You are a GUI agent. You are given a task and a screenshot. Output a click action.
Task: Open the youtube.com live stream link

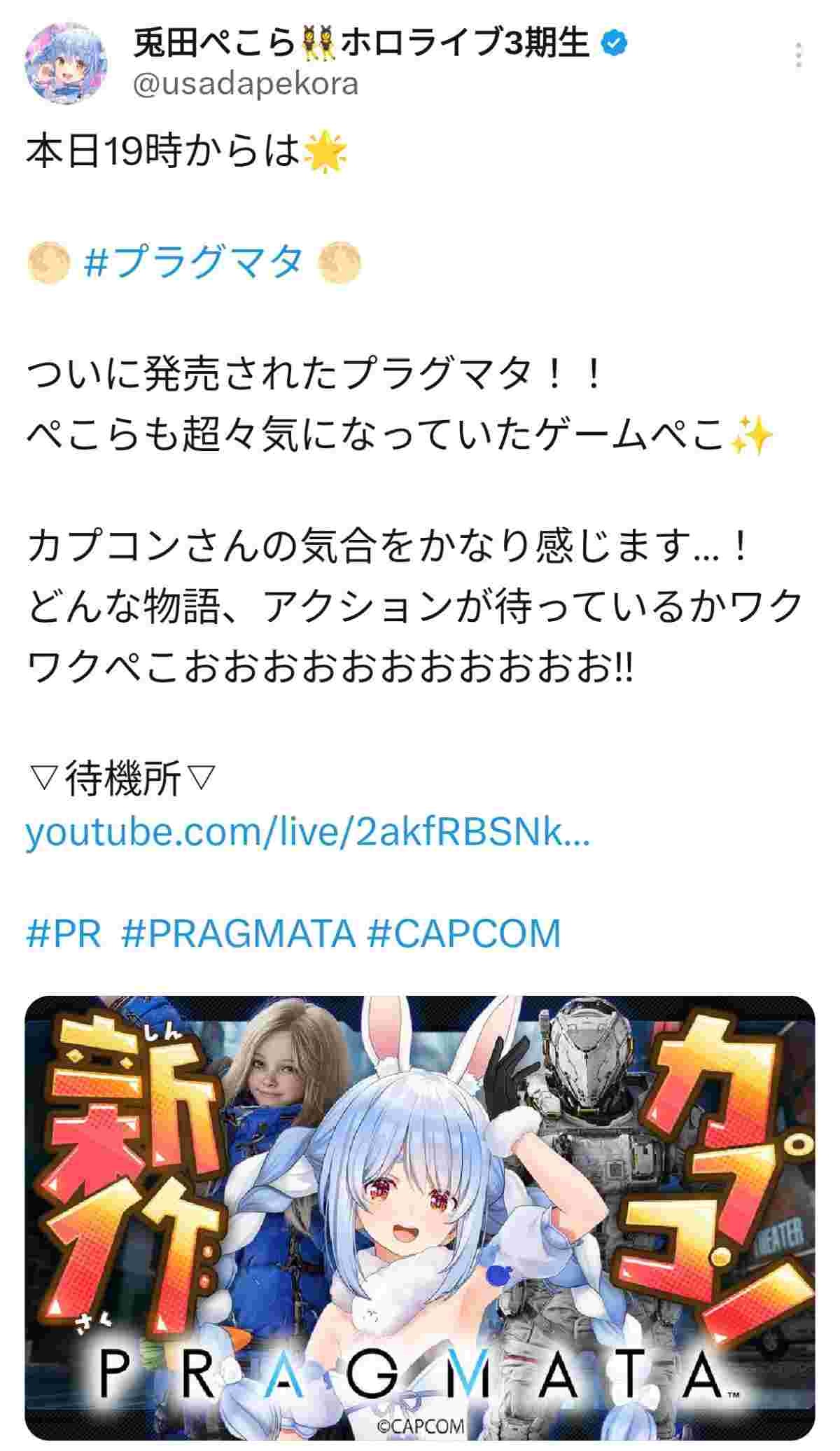tap(307, 833)
